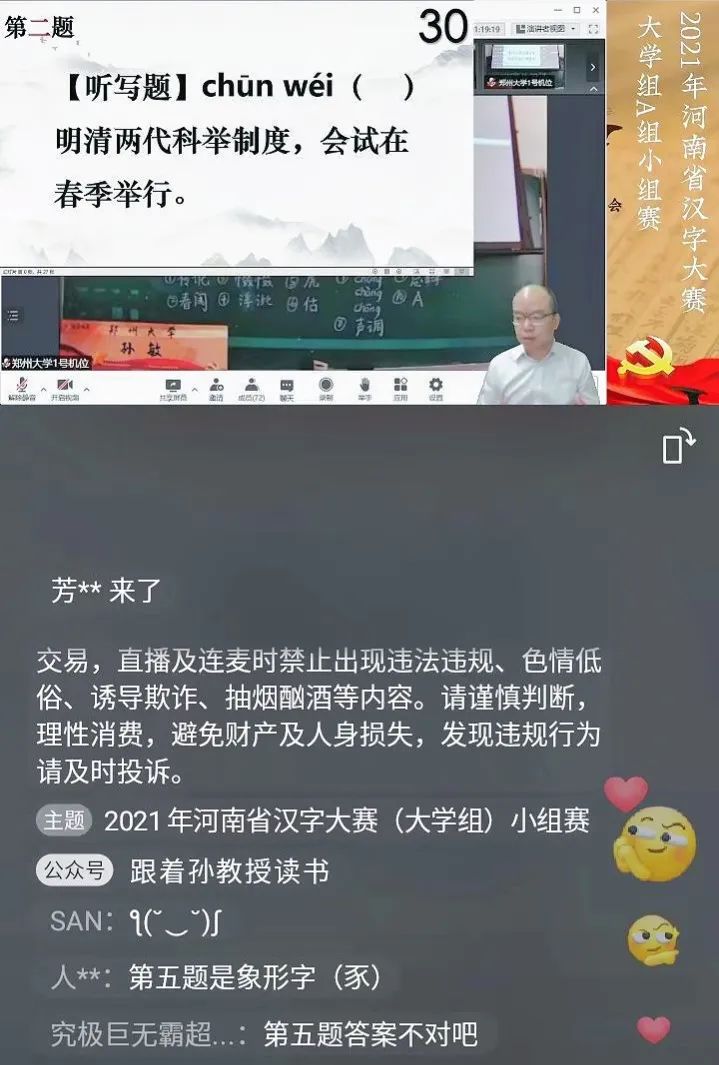This screenshot has width=719, height=1065.
Task: Open the 公众号 link 跟着孙教授读书
Action: tap(229, 871)
